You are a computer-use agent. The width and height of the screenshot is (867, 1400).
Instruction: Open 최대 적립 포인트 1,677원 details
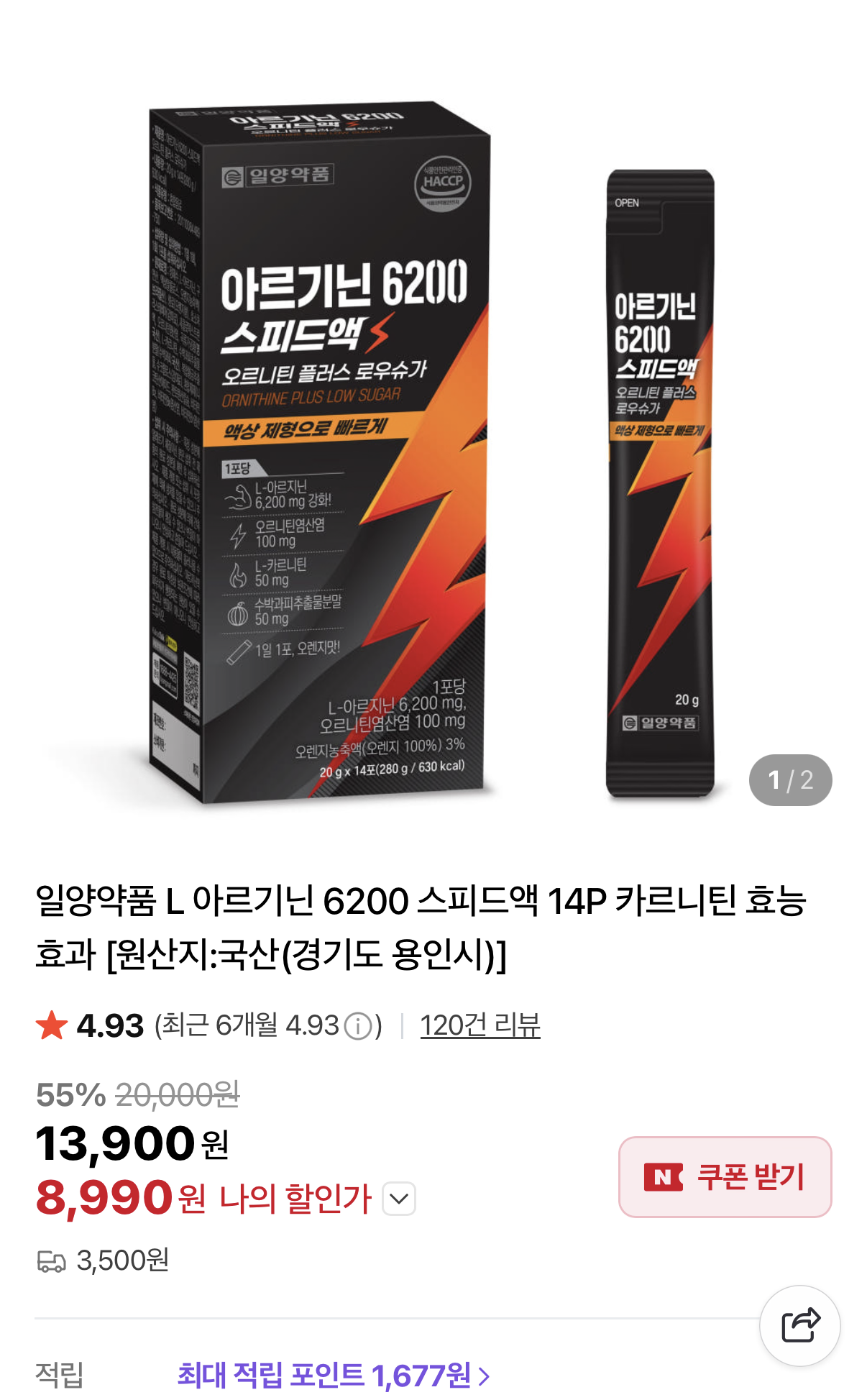(334, 1376)
